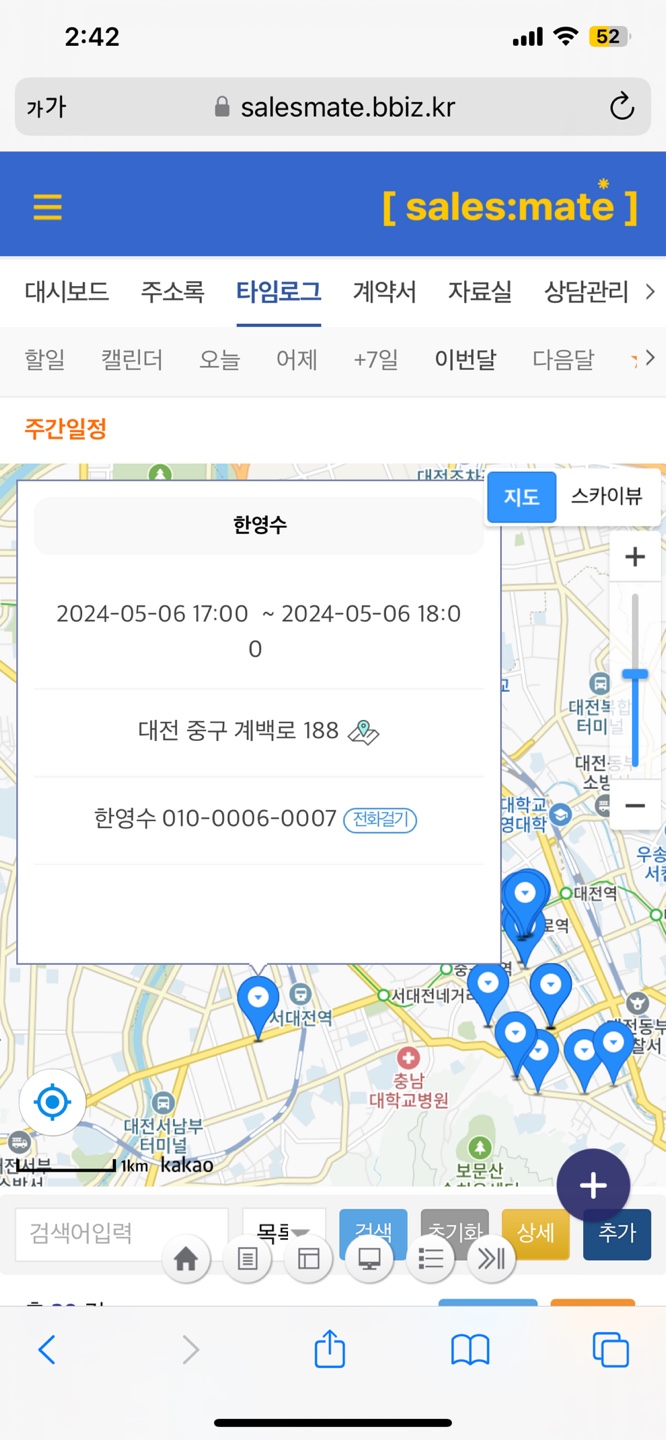Open the hamburger menu
This screenshot has width=666, height=1440.
(47, 207)
